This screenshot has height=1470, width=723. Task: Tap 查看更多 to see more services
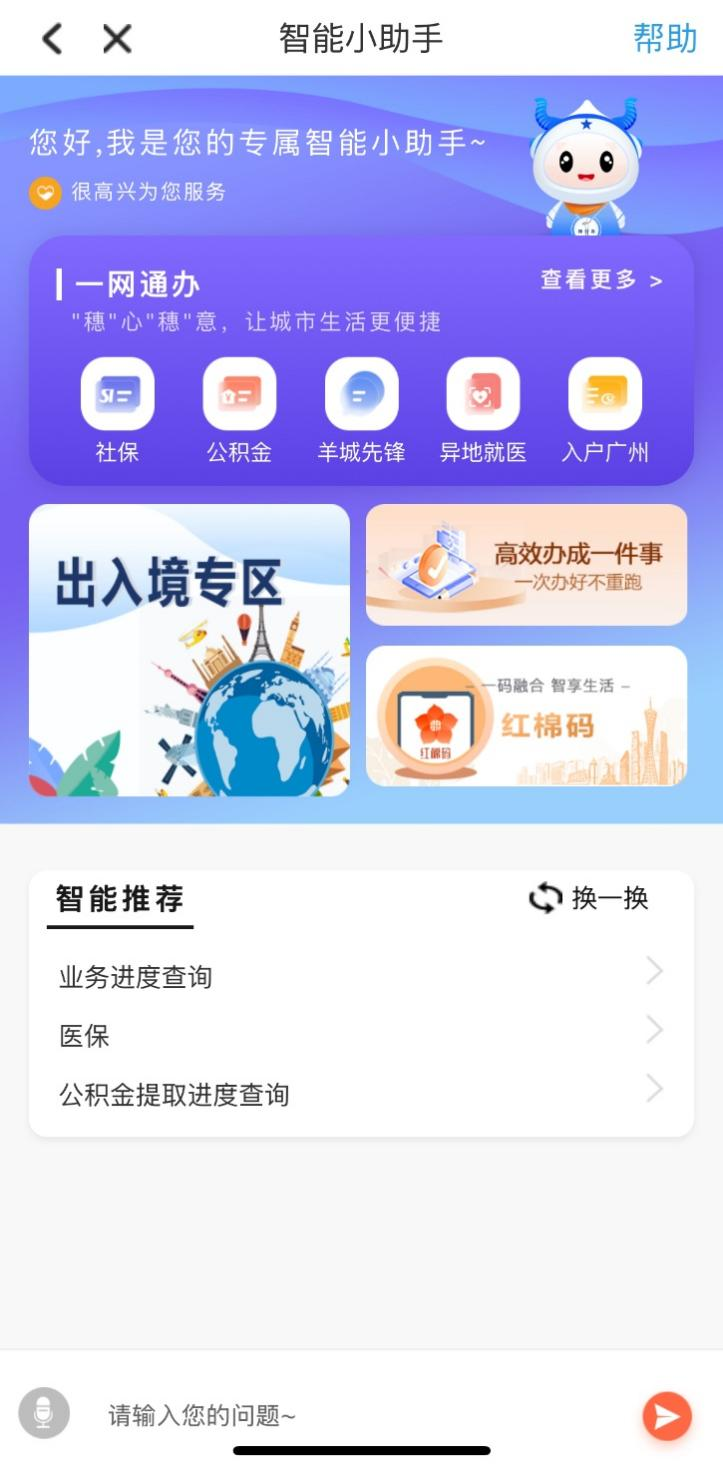point(601,280)
